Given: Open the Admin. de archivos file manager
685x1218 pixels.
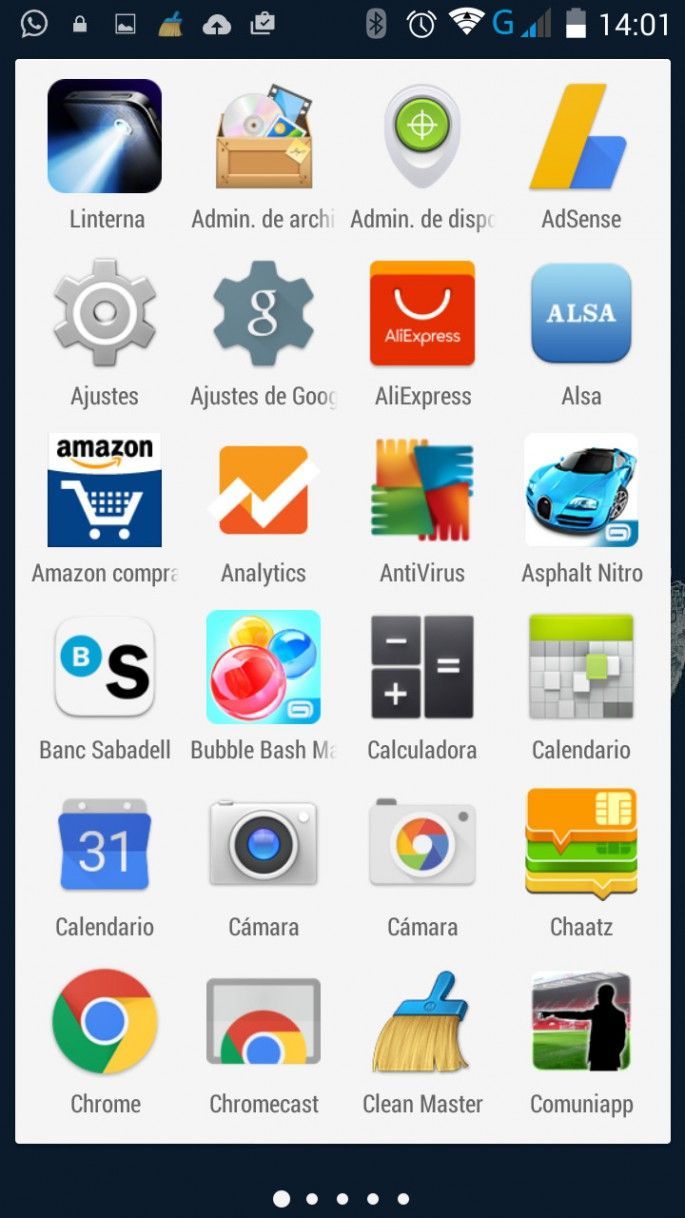Looking at the screenshot, I should point(263,137).
